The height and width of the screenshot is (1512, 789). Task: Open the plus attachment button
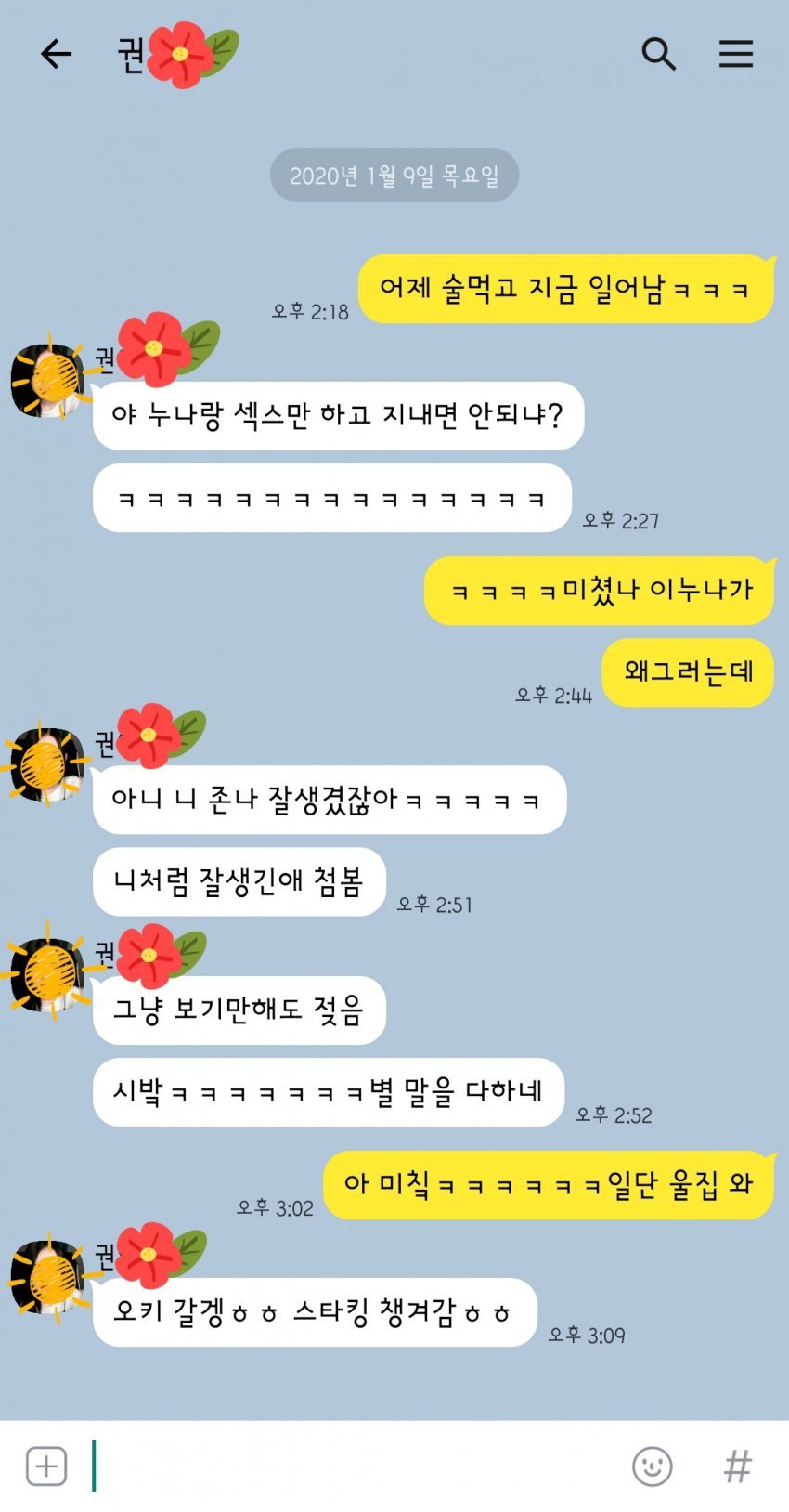tap(46, 1466)
